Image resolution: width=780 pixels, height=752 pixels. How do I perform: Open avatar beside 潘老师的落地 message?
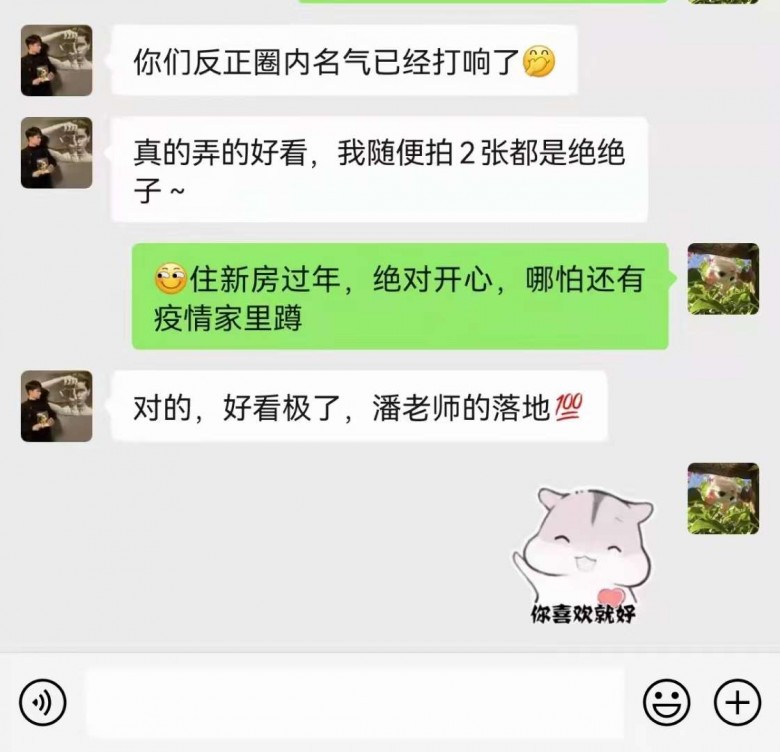[x=57, y=406]
